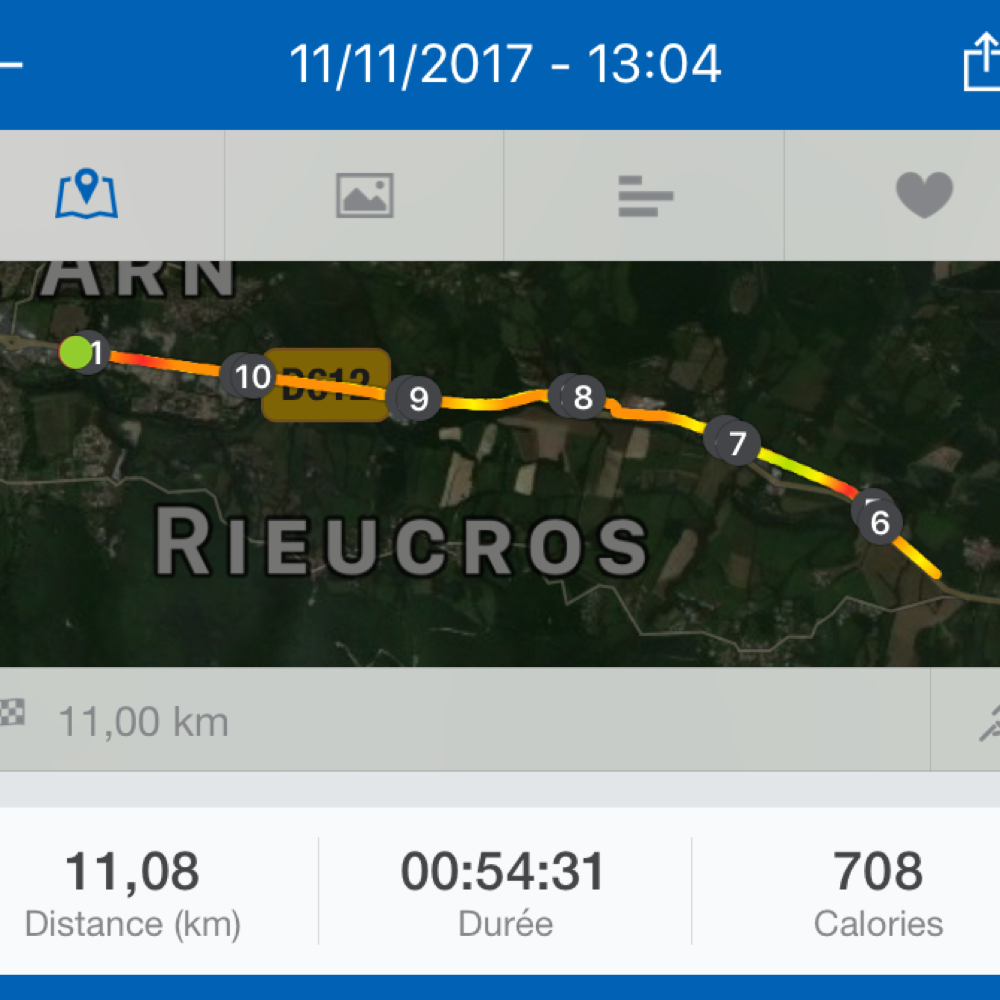Tap the running activity icon
Viewport: 1000px width, 1000px height.
click(987, 720)
